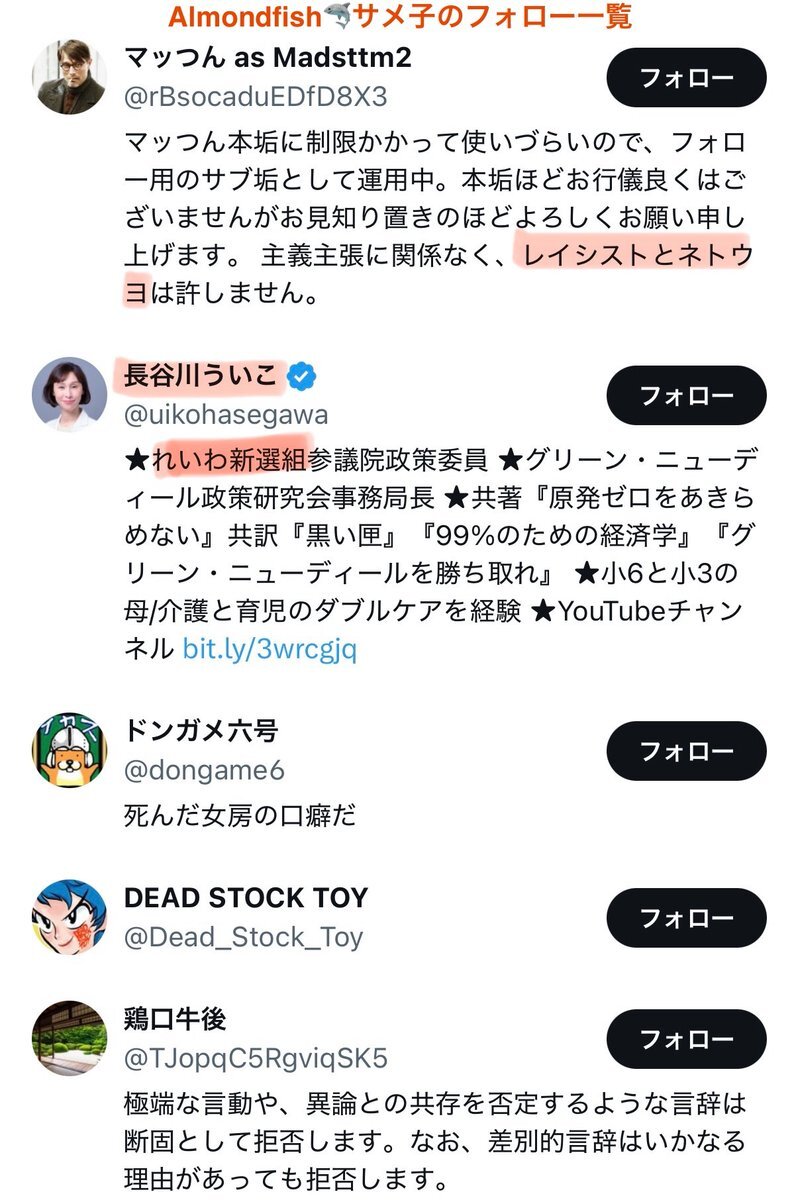798x1200 pixels.
Task: Open DEAD STOCK TOY's profile row
Action: (x=245, y=897)
